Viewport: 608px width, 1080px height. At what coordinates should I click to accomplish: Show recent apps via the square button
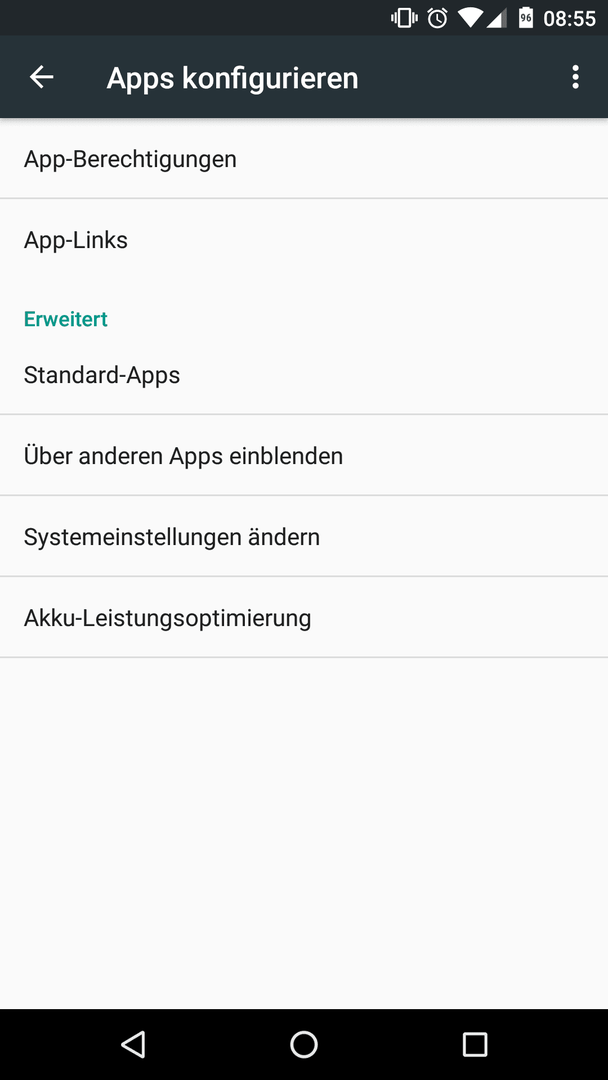tap(474, 1044)
